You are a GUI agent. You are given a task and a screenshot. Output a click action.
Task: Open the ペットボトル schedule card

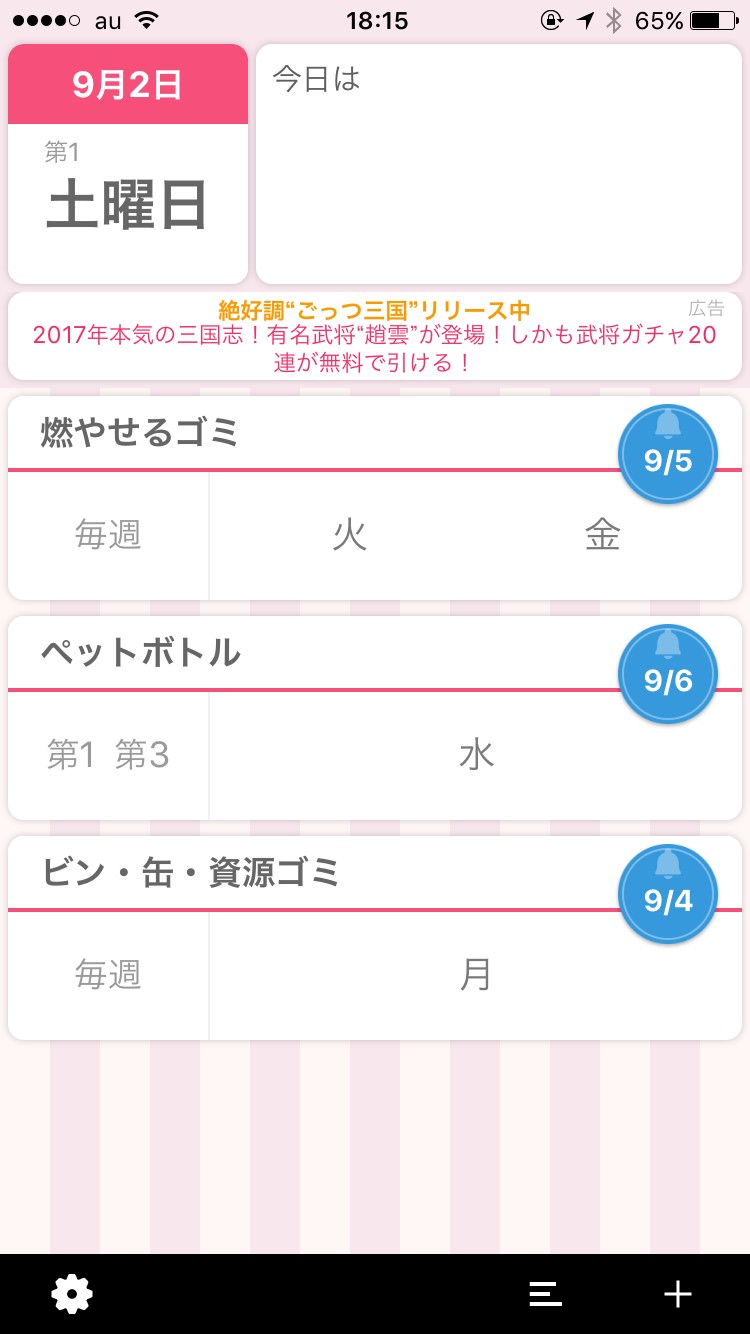pos(300,720)
